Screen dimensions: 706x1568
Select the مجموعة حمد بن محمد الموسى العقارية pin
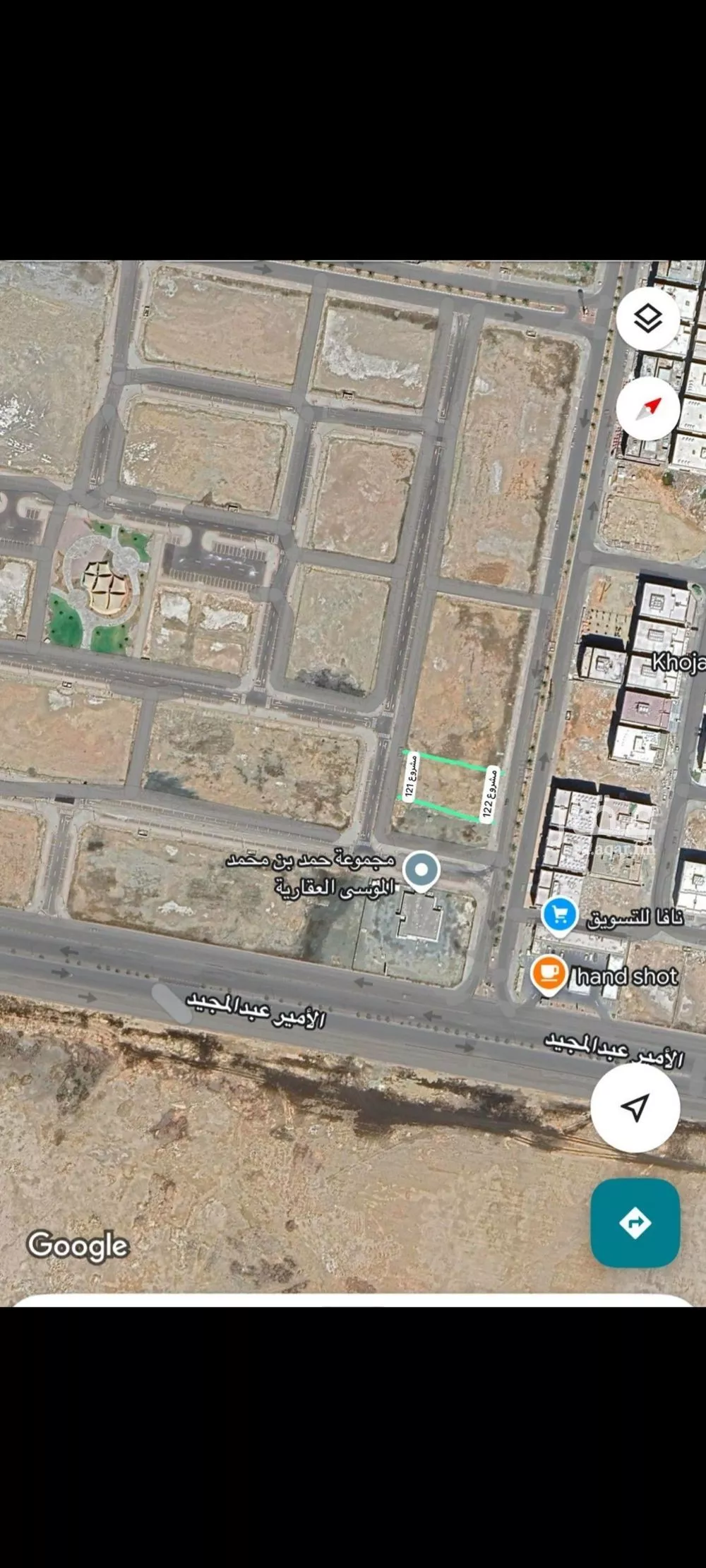[x=421, y=869]
